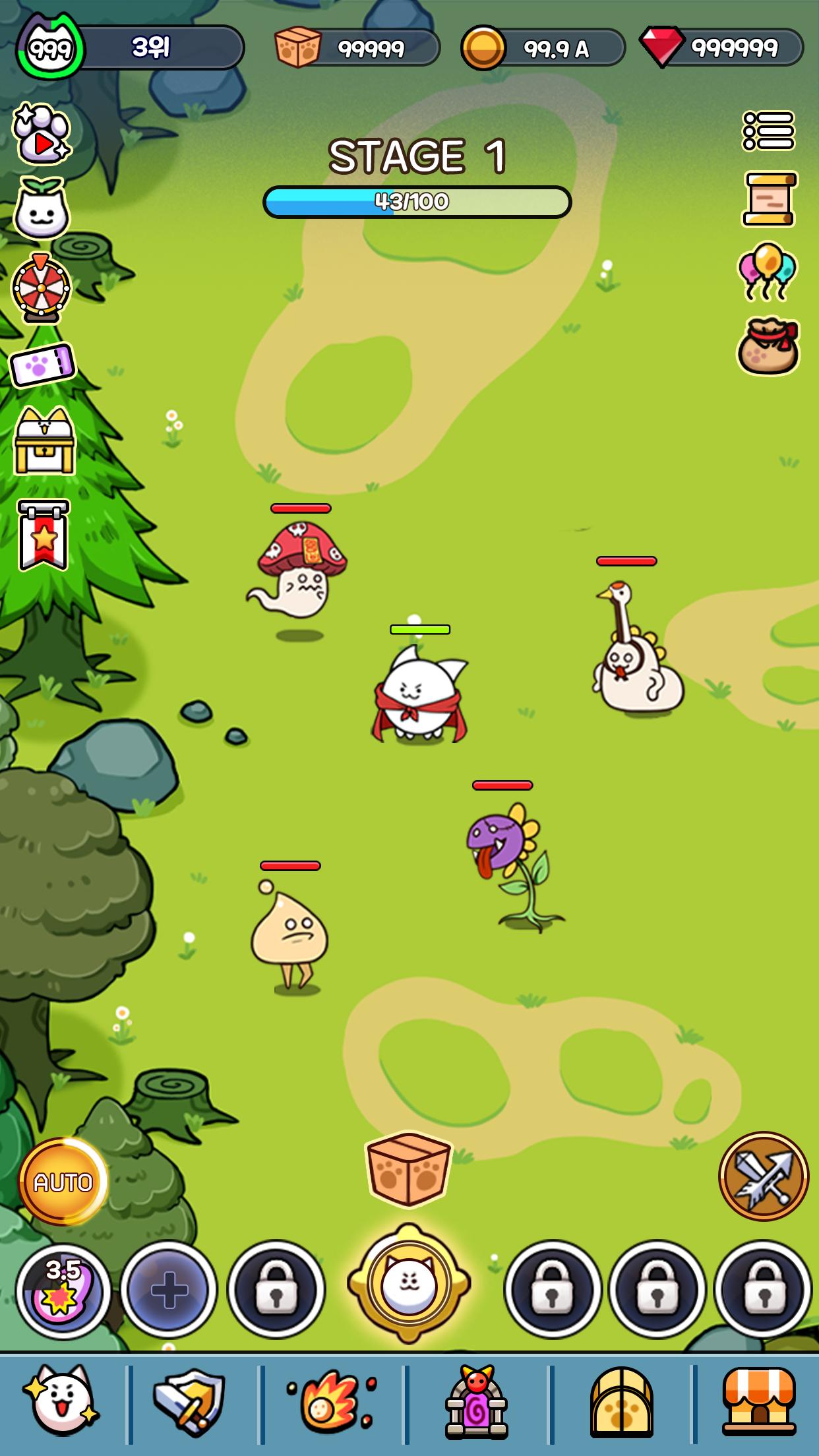Image resolution: width=819 pixels, height=1456 pixels.
Task: Open the paw-print pouch bag icon
Action: click(x=768, y=346)
